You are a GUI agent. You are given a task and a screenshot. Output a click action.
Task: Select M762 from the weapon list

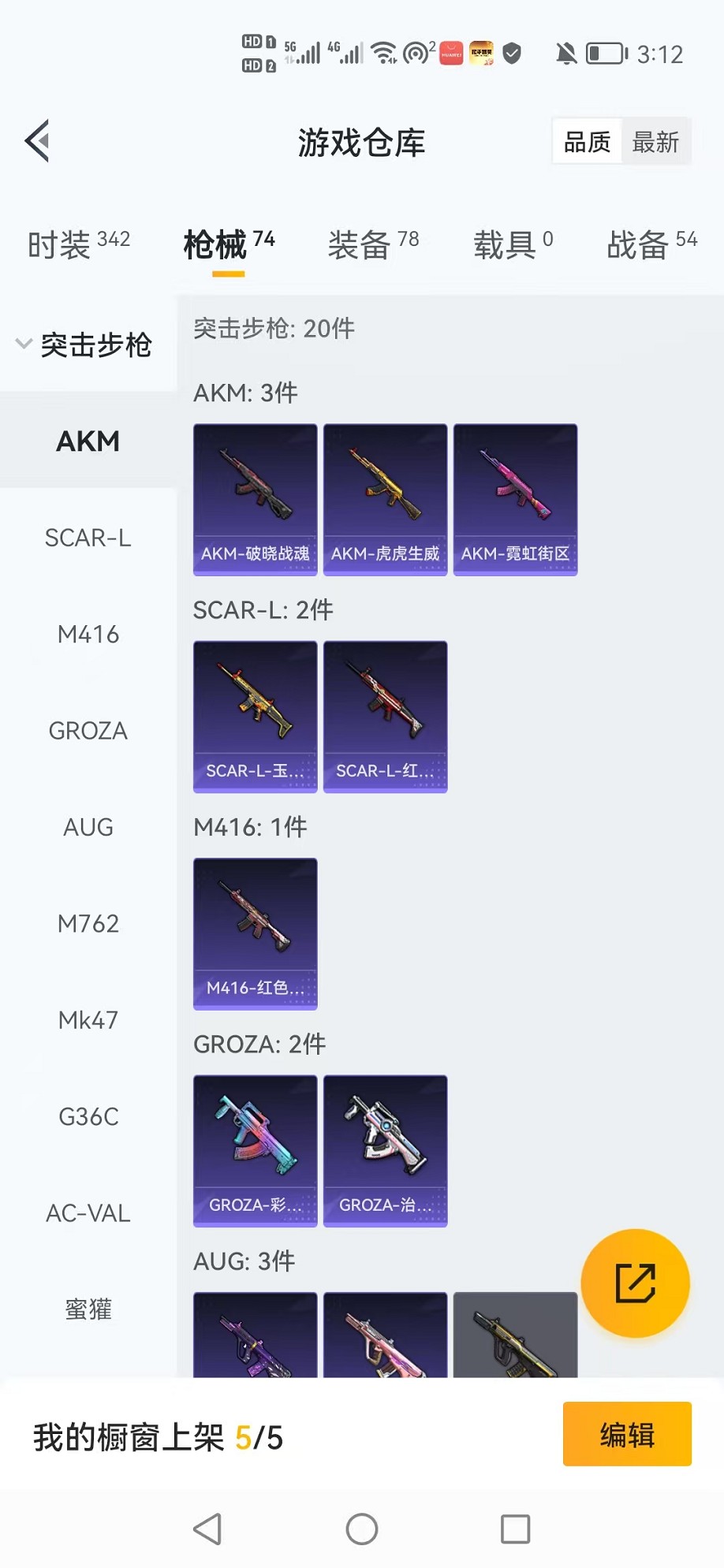pyautogui.click(x=88, y=923)
